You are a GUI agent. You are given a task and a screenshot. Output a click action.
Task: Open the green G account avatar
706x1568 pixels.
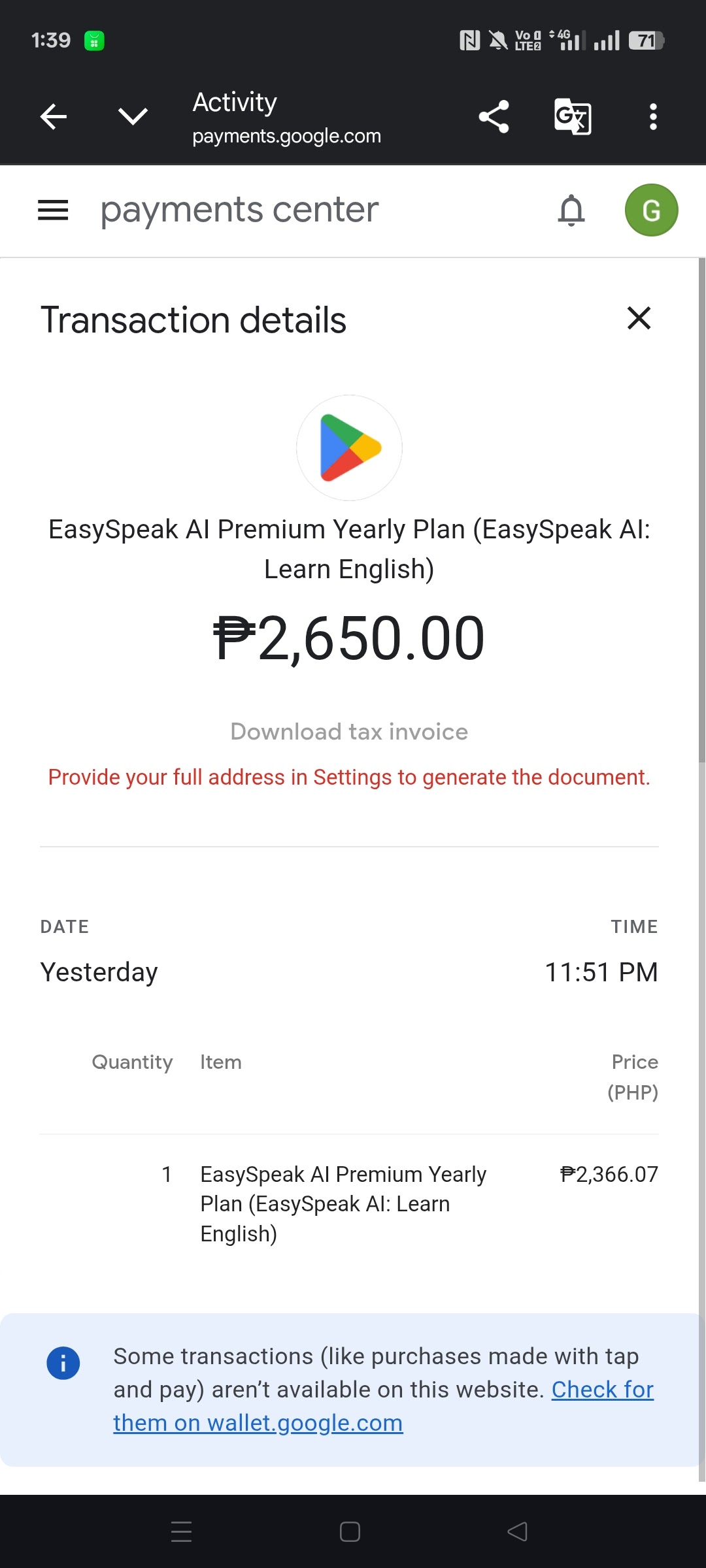click(651, 210)
